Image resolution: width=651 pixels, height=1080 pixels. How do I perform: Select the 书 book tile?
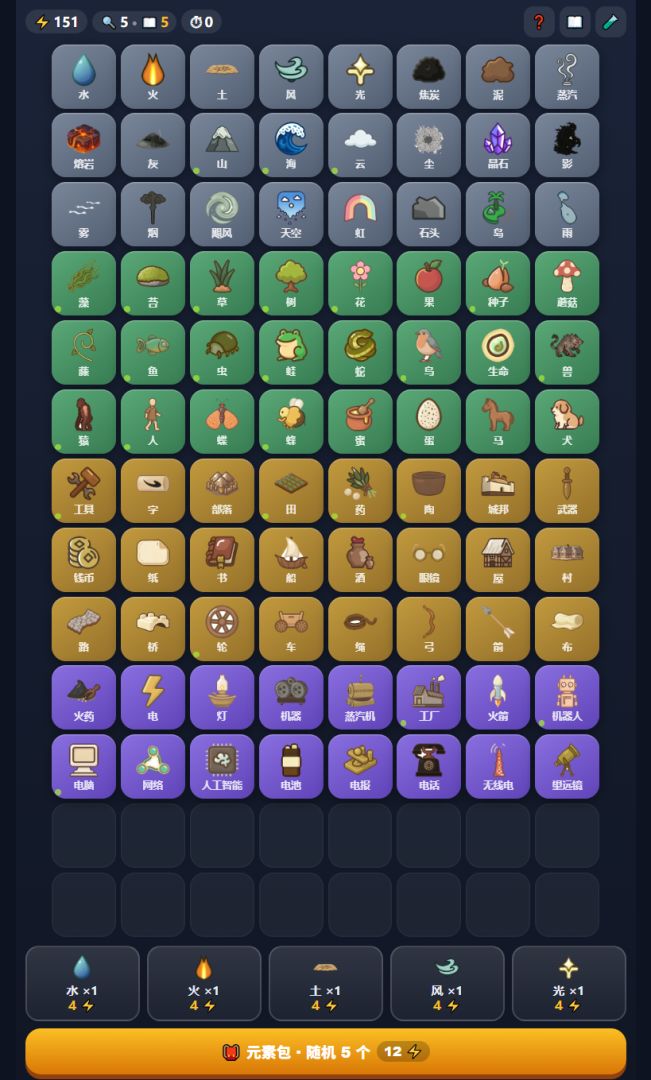(x=222, y=559)
